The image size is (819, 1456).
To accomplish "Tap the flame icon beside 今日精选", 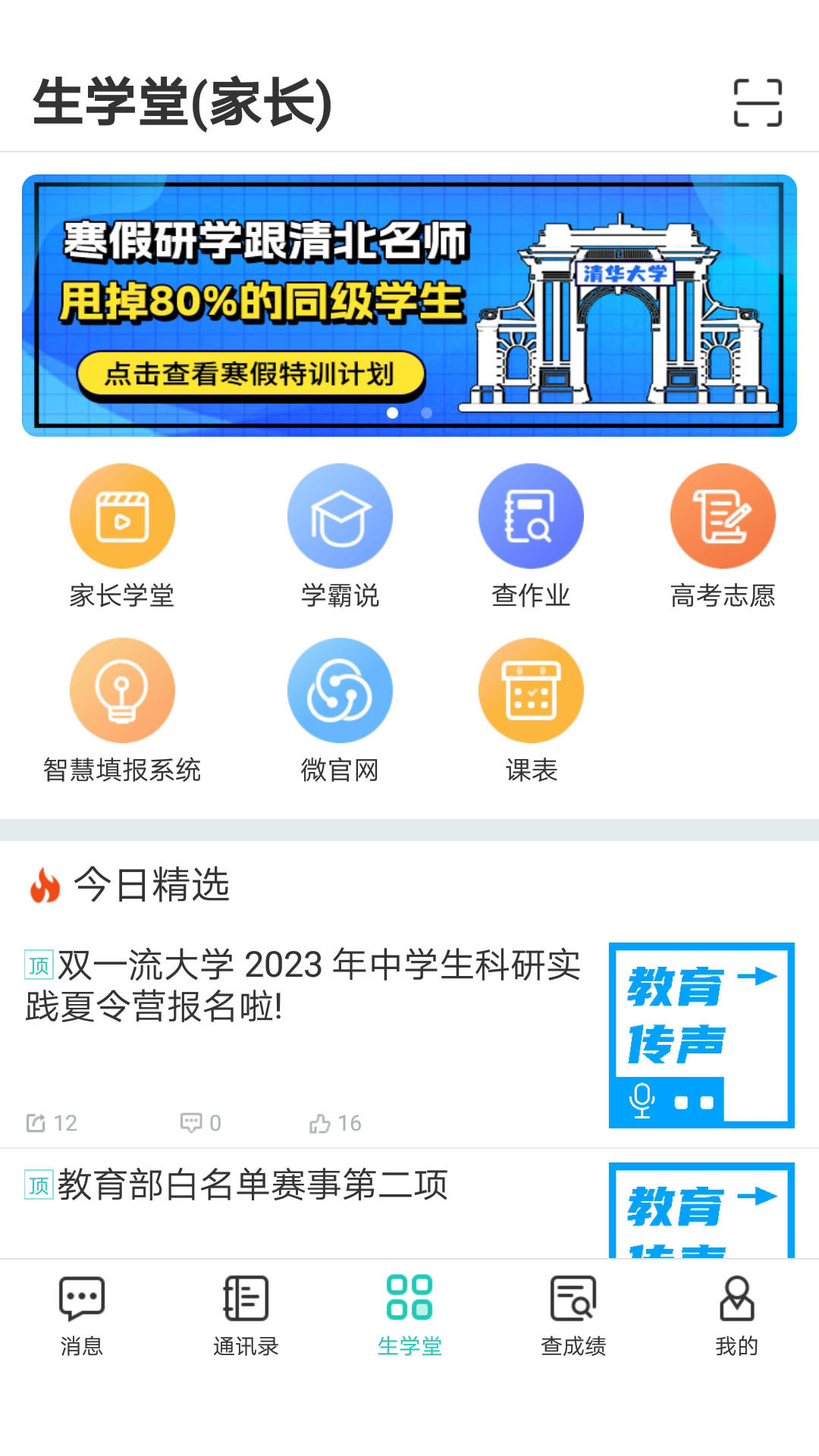I will [44, 886].
